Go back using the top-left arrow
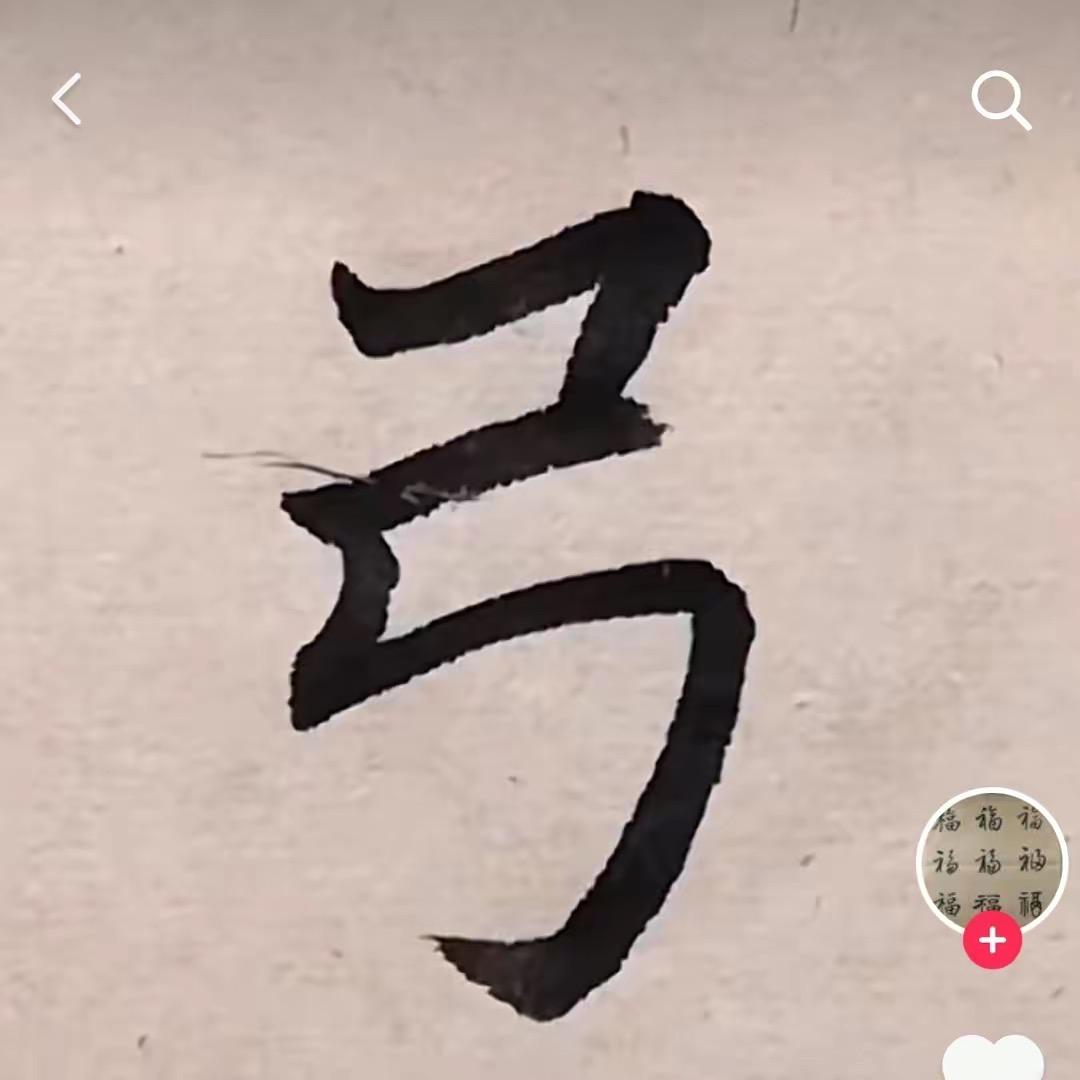 click(x=66, y=100)
